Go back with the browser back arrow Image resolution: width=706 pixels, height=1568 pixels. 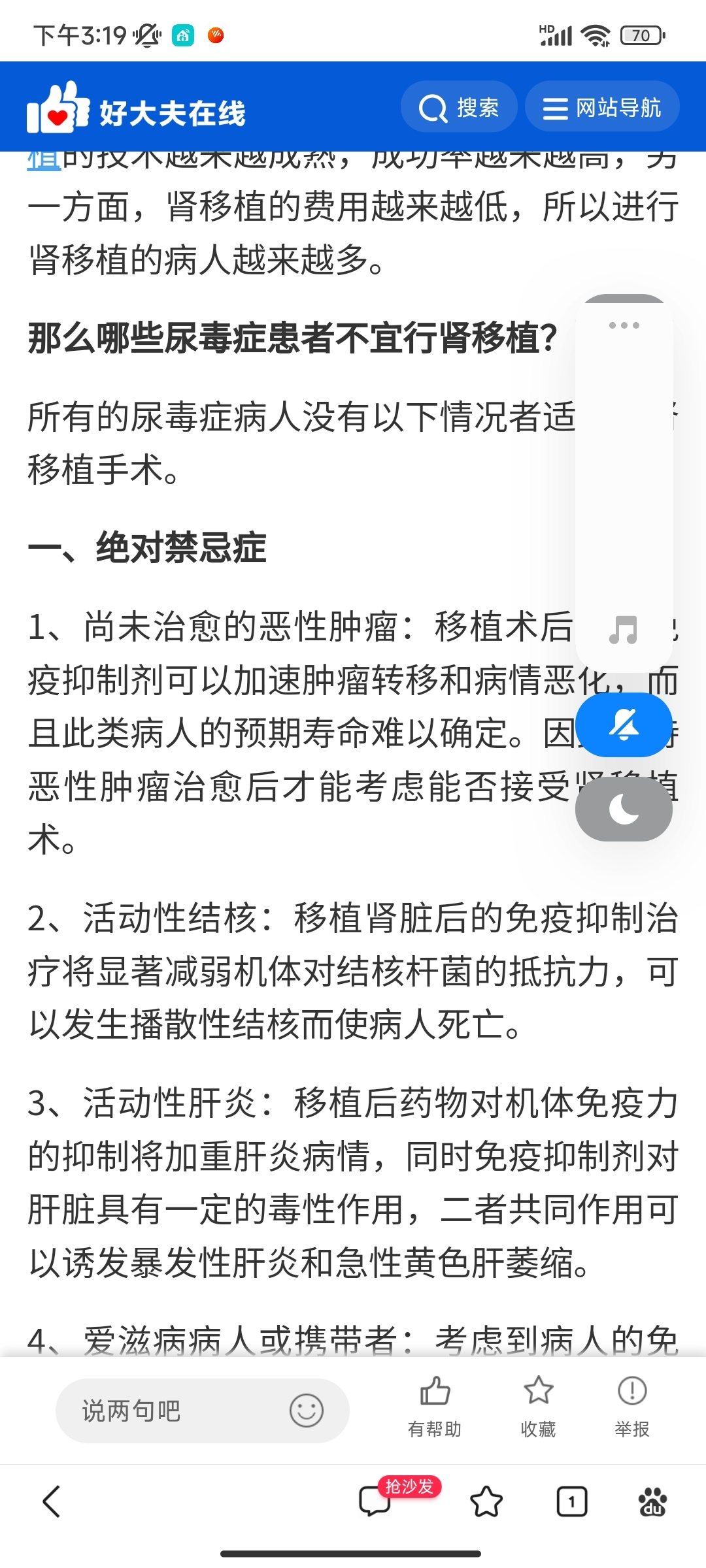coord(52,1501)
